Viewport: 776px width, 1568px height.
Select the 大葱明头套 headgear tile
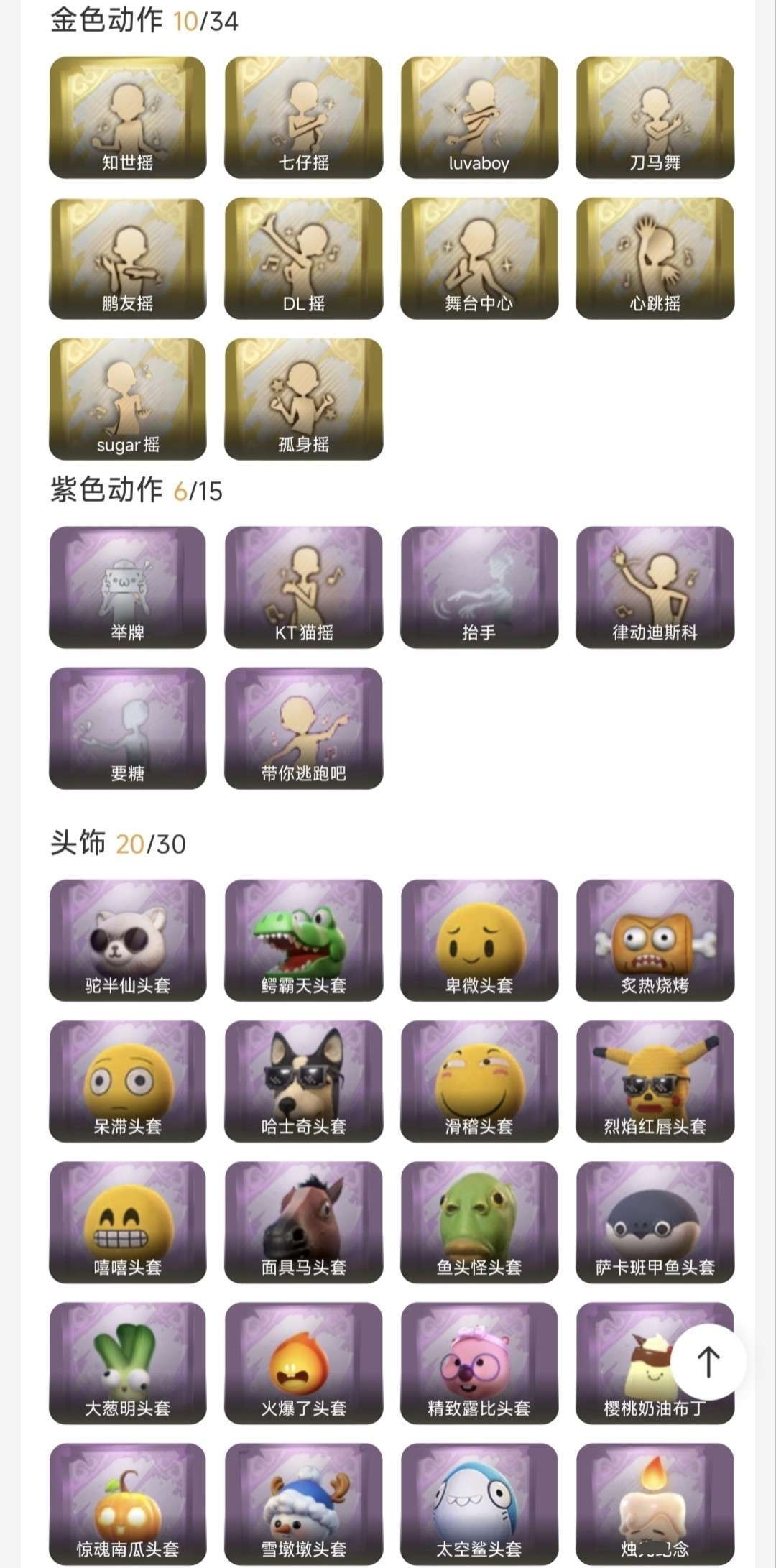click(x=128, y=1362)
